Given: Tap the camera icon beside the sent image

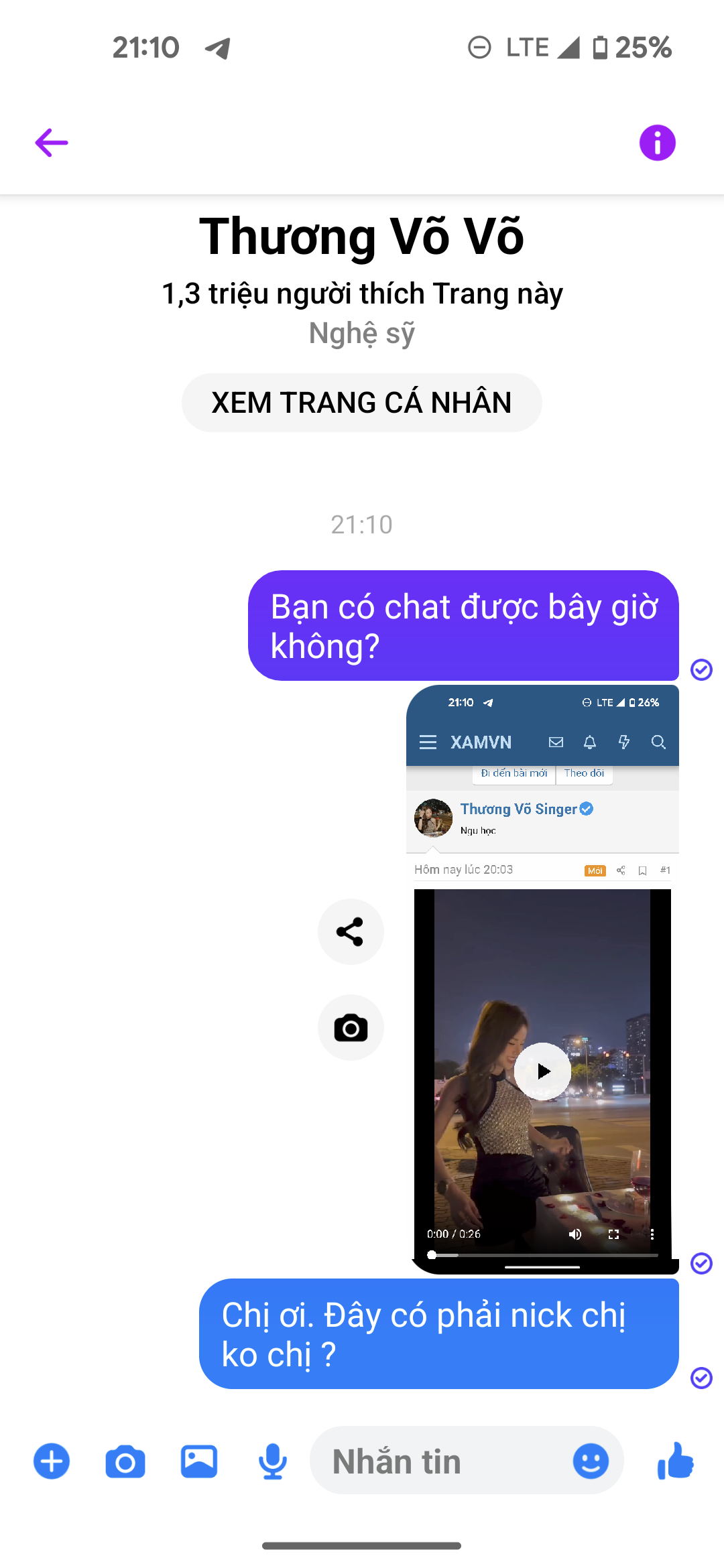Looking at the screenshot, I should tap(351, 1028).
